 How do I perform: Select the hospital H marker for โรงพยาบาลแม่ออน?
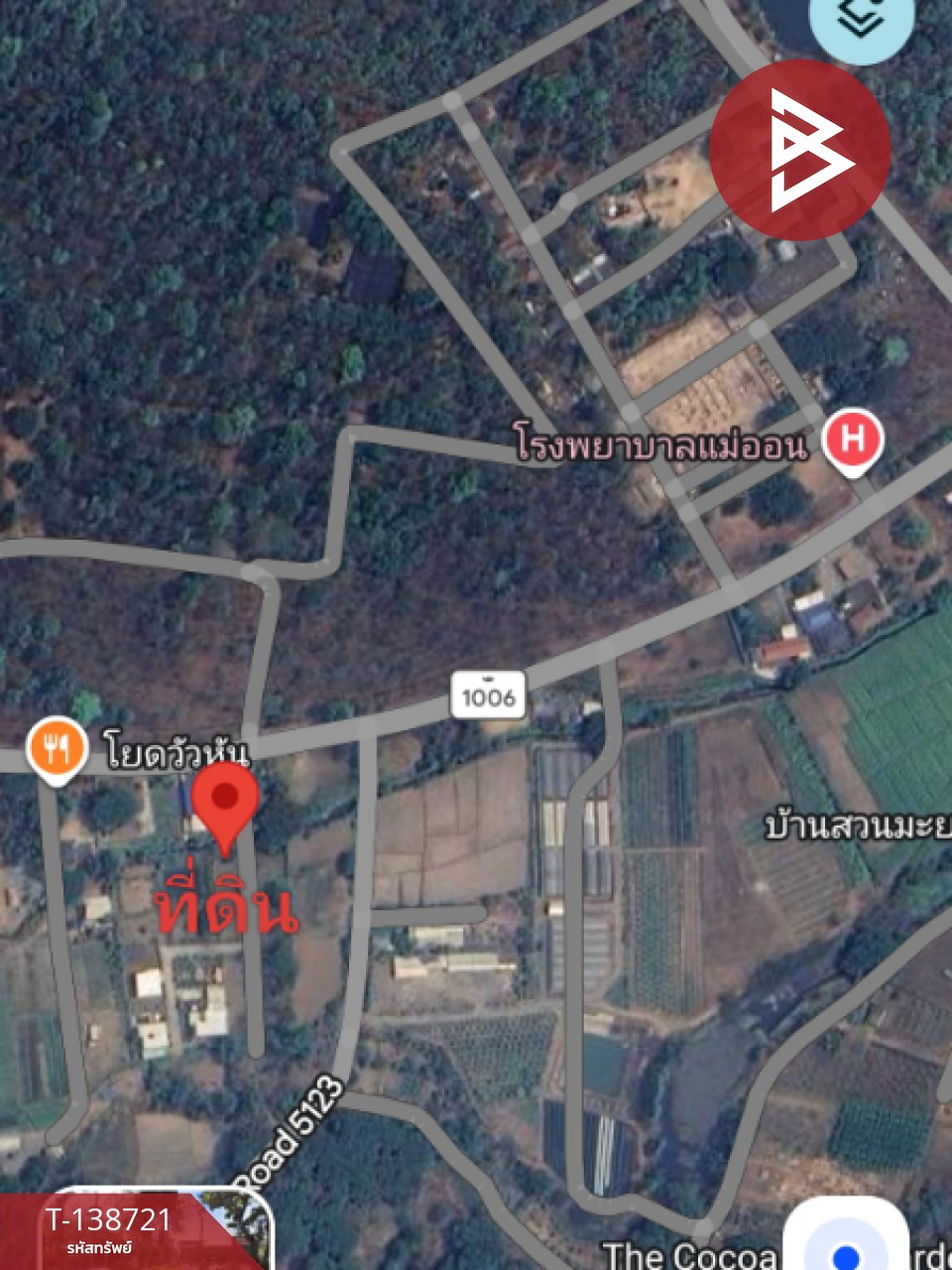click(853, 438)
